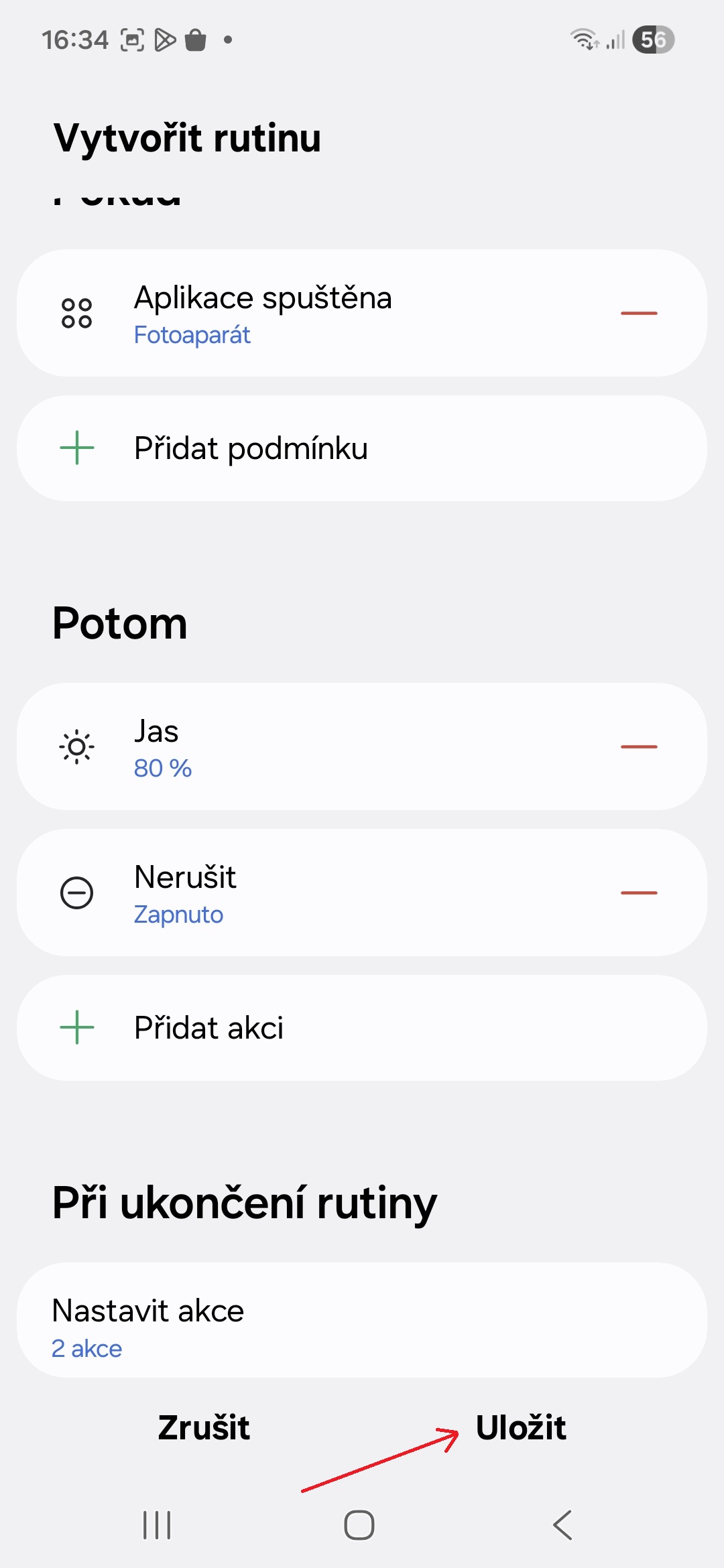Remove the Jas brightness action
The width and height of the screenshot is (724, 1568).
click(x=638, y=746)
